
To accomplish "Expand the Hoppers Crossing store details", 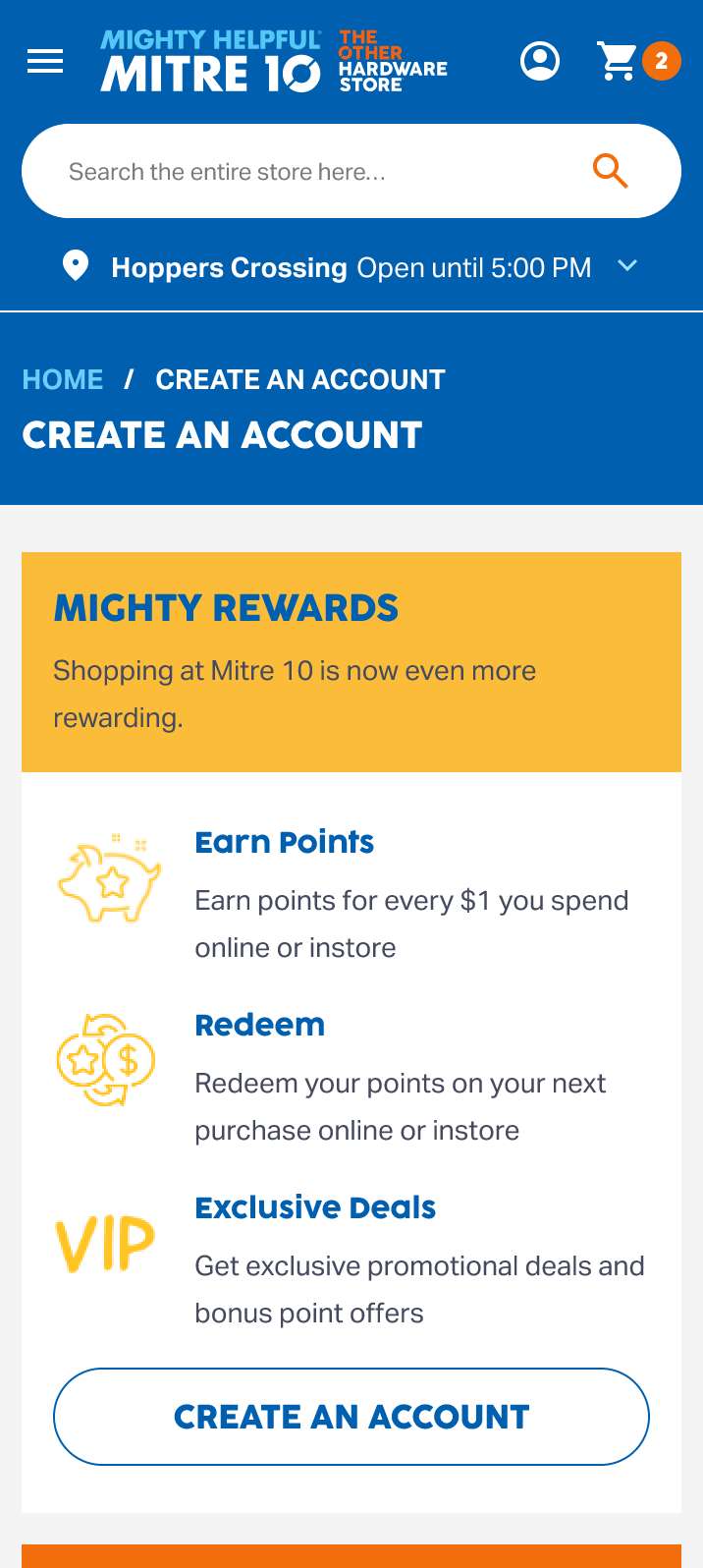I will coord(627,266).
